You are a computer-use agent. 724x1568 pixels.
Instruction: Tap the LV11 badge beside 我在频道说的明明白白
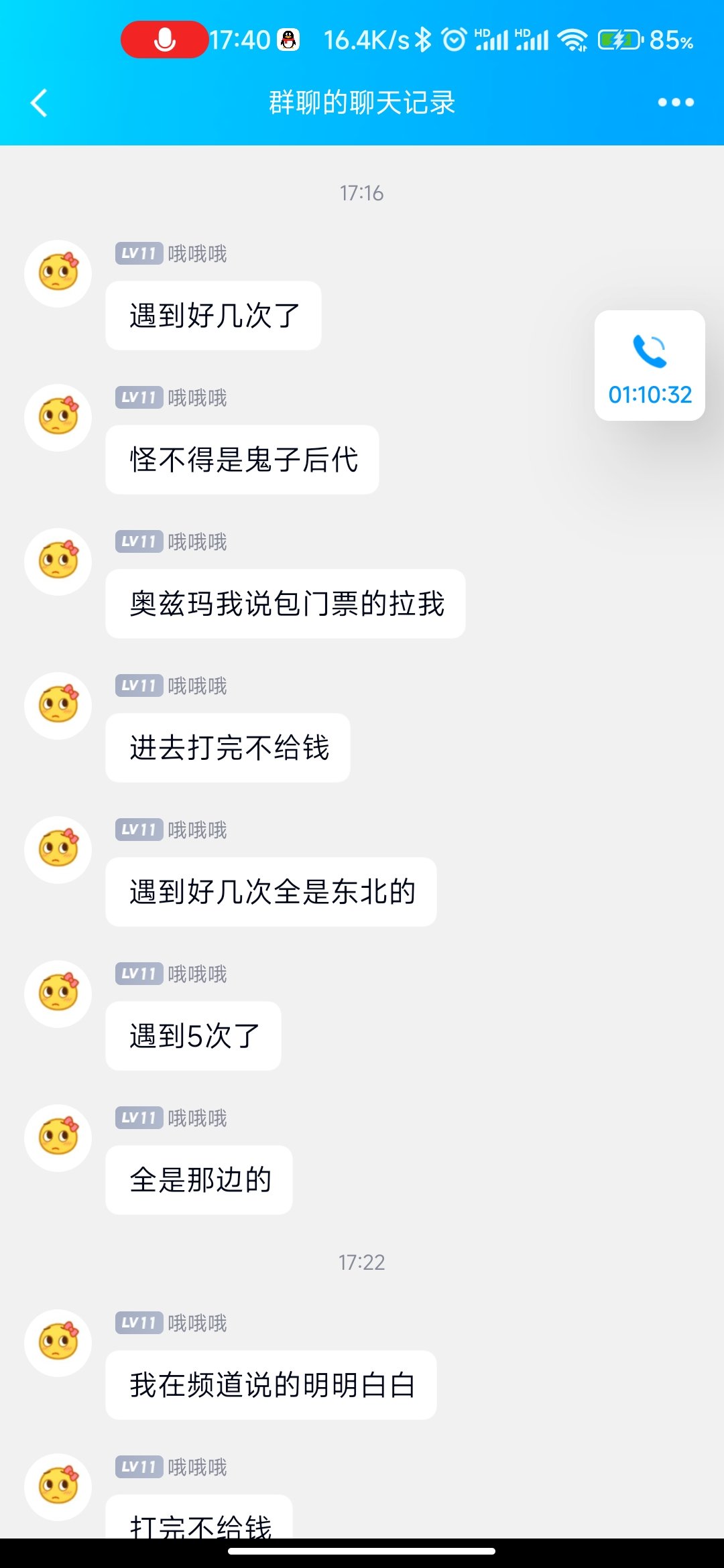pos(139,1322)
